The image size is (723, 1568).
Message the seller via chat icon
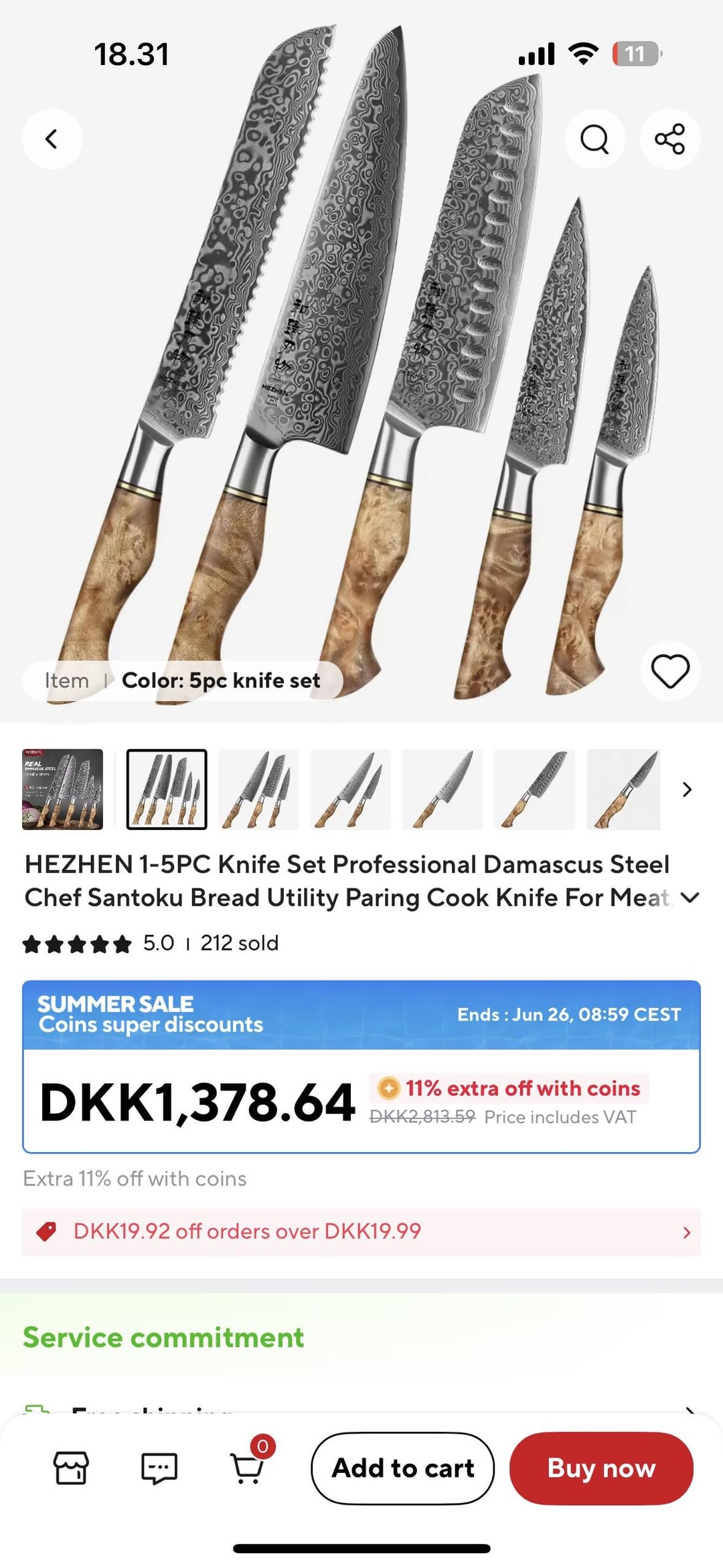point(159,1468)
